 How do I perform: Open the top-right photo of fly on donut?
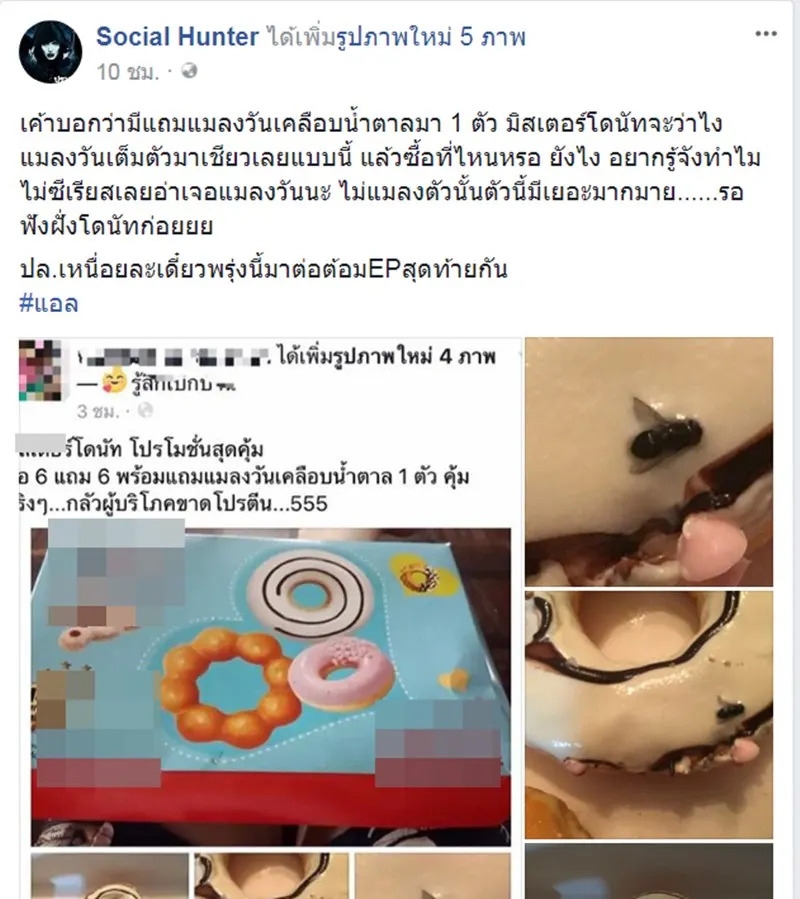648,462
